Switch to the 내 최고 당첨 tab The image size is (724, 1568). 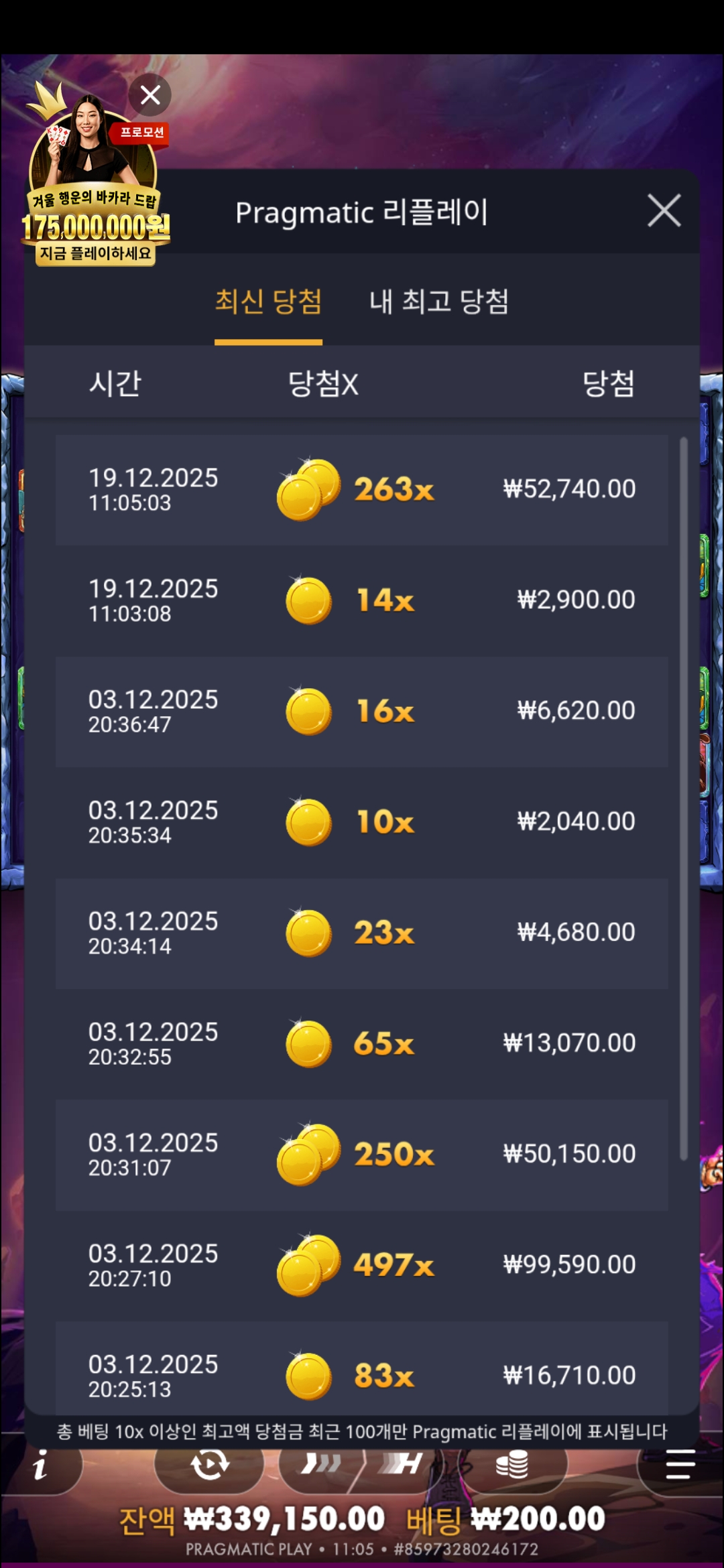(x=439, y=302)
